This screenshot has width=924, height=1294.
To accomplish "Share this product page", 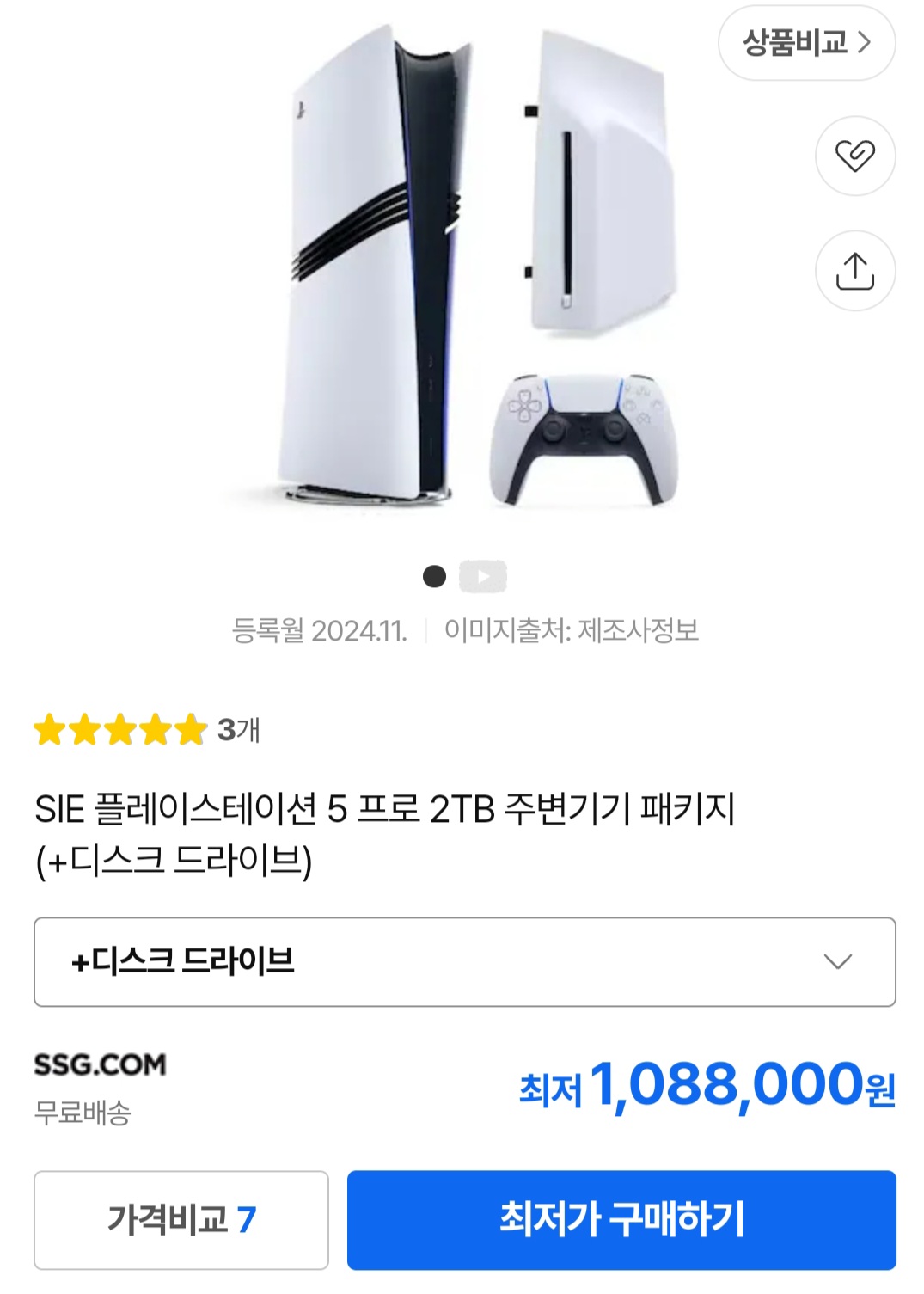I will 854,271.
